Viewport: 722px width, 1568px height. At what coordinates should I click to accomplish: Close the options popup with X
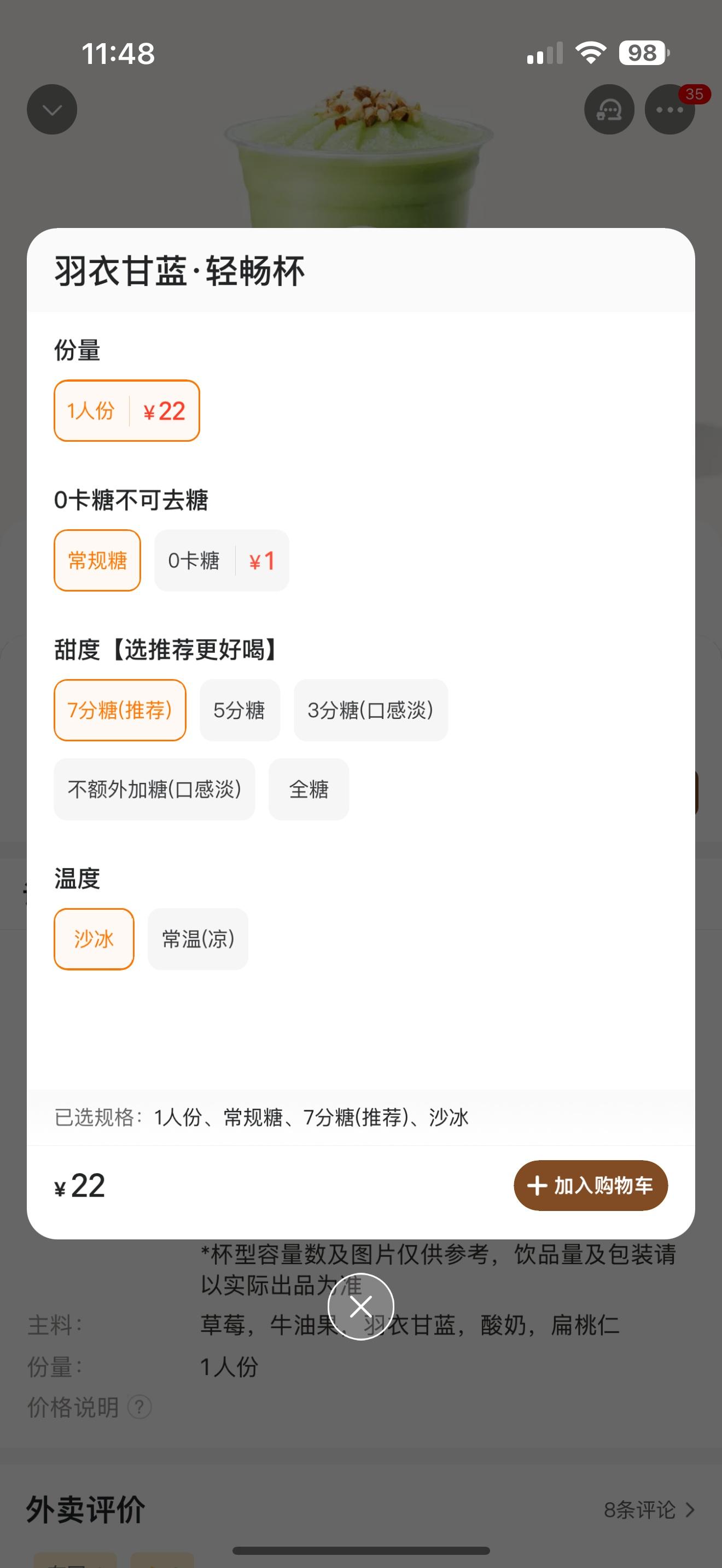[x=361, y=1306]
